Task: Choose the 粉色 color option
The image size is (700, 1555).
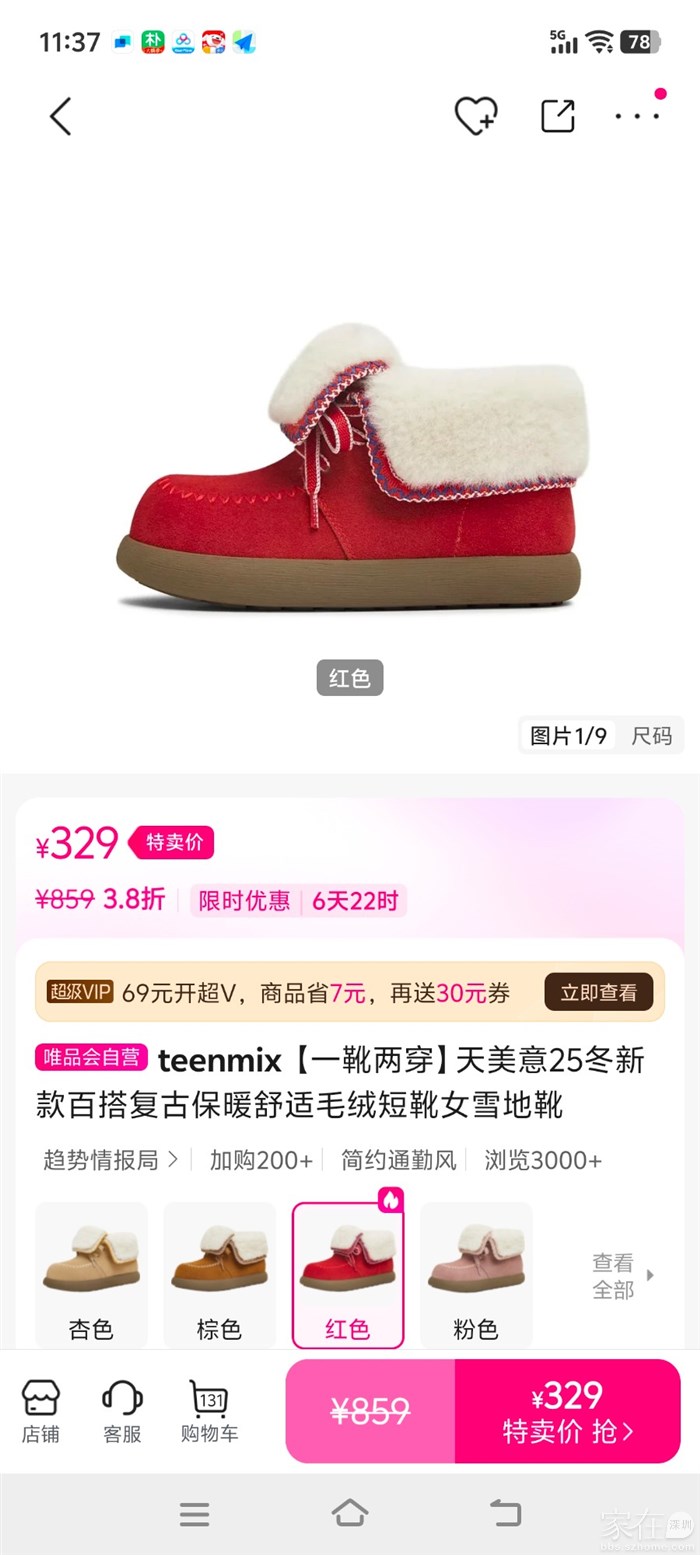Action: [476, 1275]
